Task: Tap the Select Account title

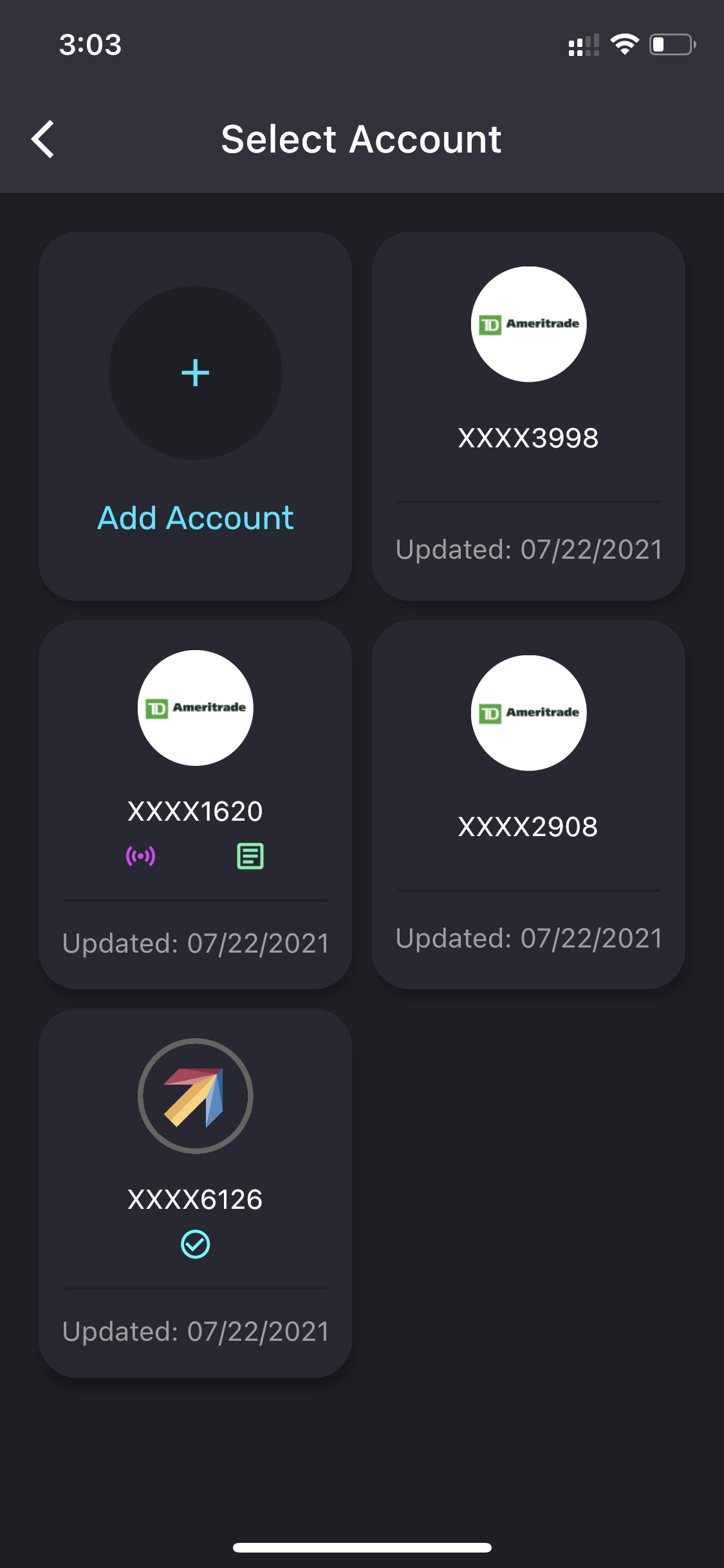Action: (362, 139)
